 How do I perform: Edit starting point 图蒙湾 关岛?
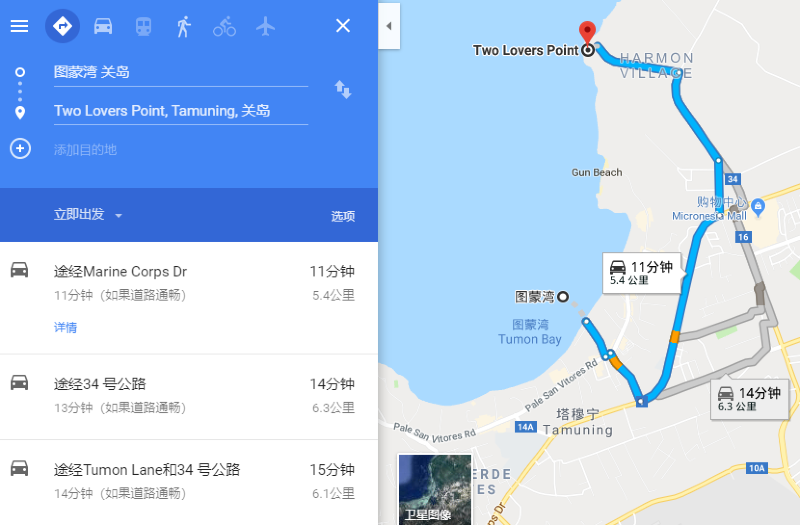pyautogui.click(x=180, y=72)
